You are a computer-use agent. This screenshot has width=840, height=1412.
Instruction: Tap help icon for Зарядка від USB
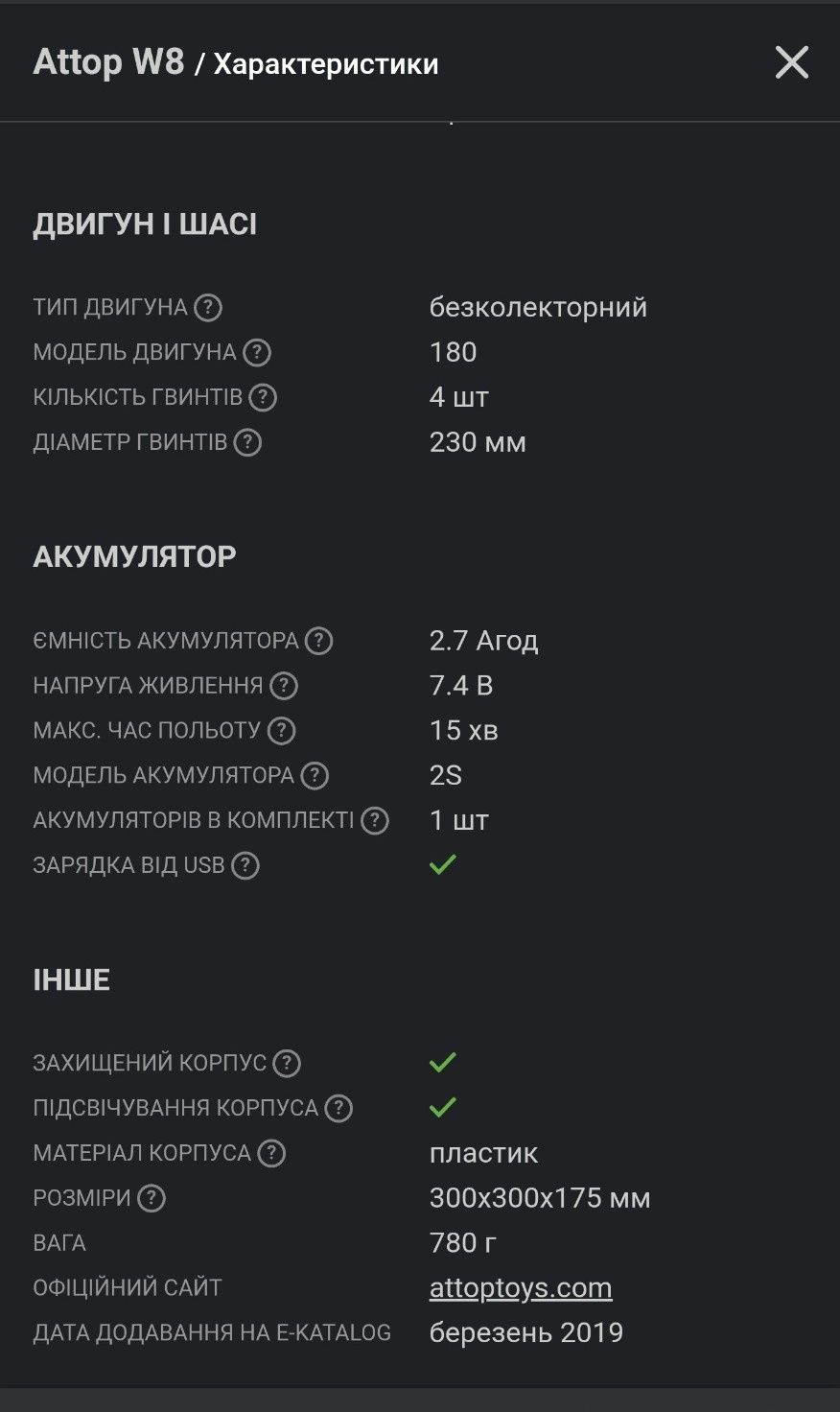pos(245,866)
